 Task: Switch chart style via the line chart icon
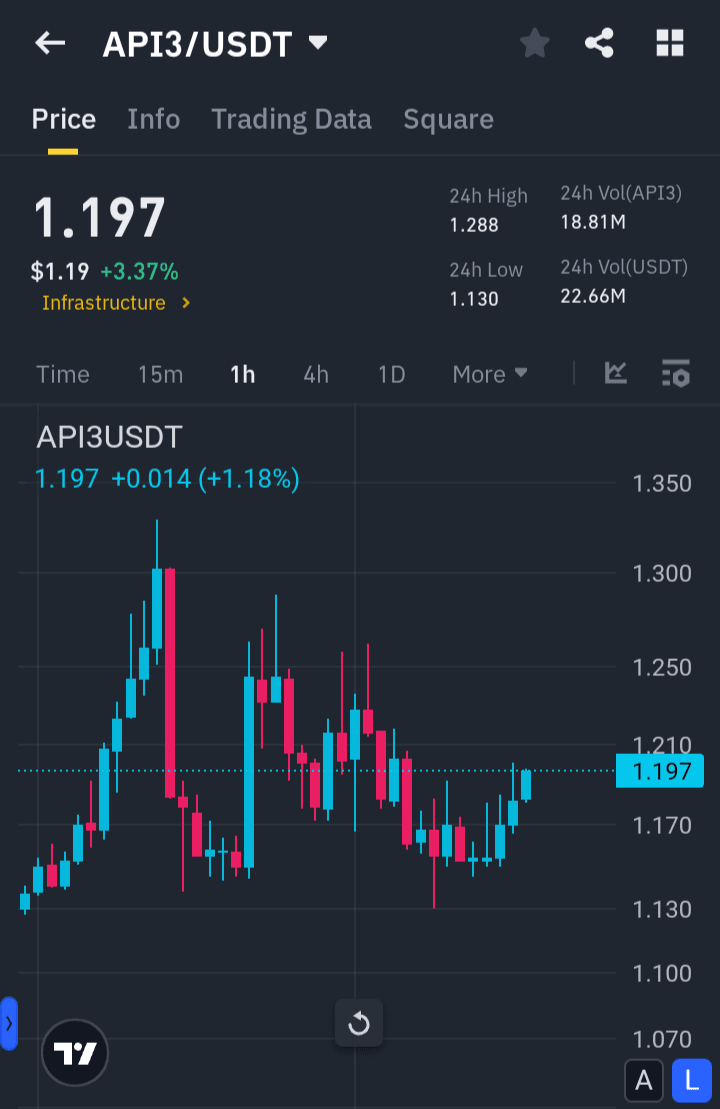coord(615,373)
